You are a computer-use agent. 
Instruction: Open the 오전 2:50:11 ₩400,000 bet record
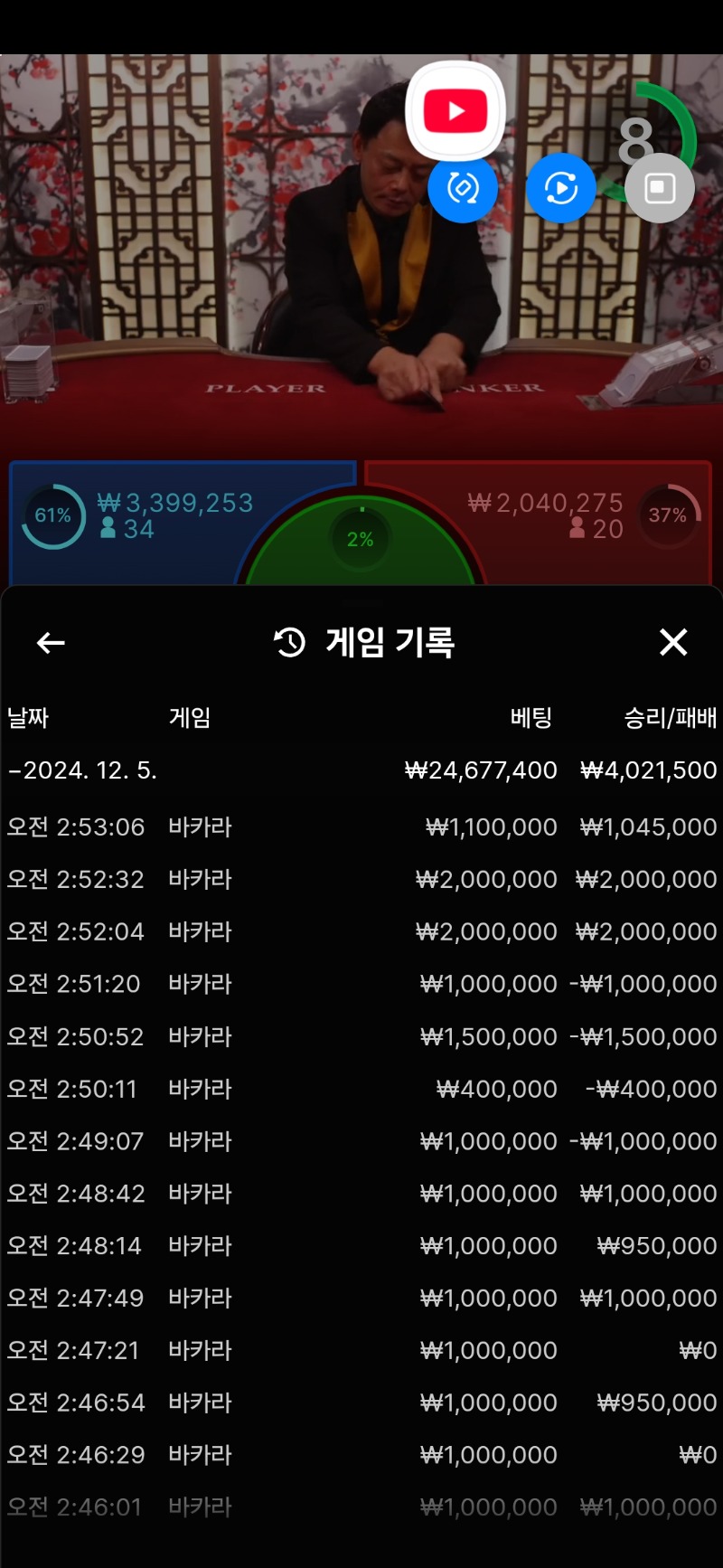(361, 1089)
